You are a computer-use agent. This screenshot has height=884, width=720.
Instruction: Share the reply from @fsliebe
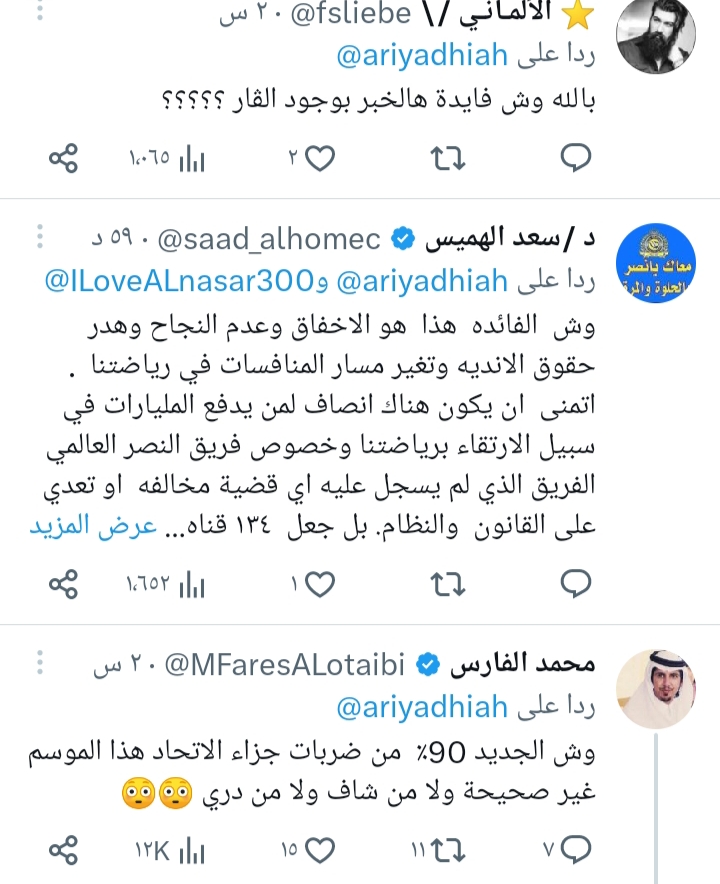click(63, 157)
